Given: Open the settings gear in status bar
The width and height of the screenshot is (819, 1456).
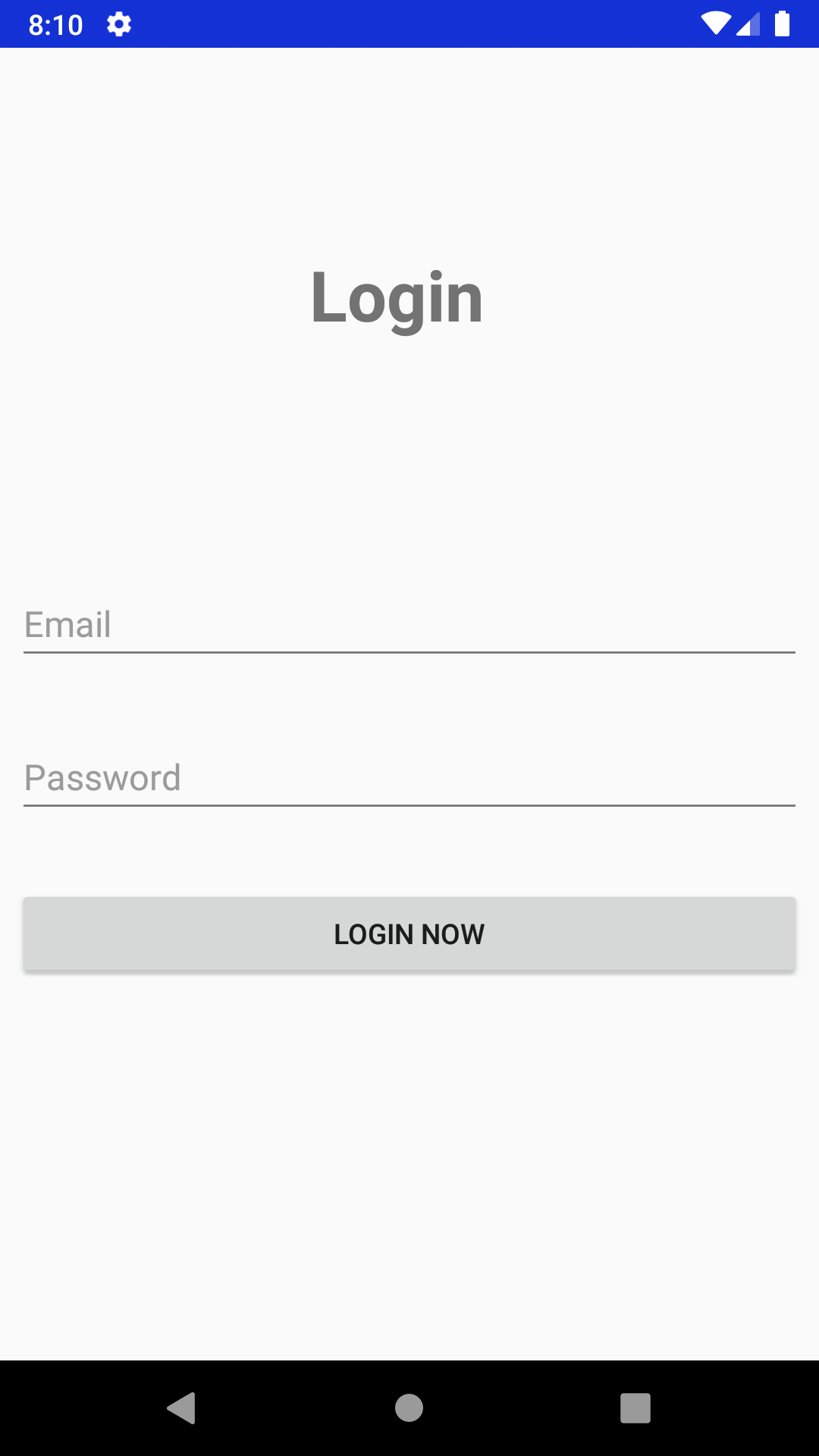Looking at the screenshot, I should click(119, 24).
